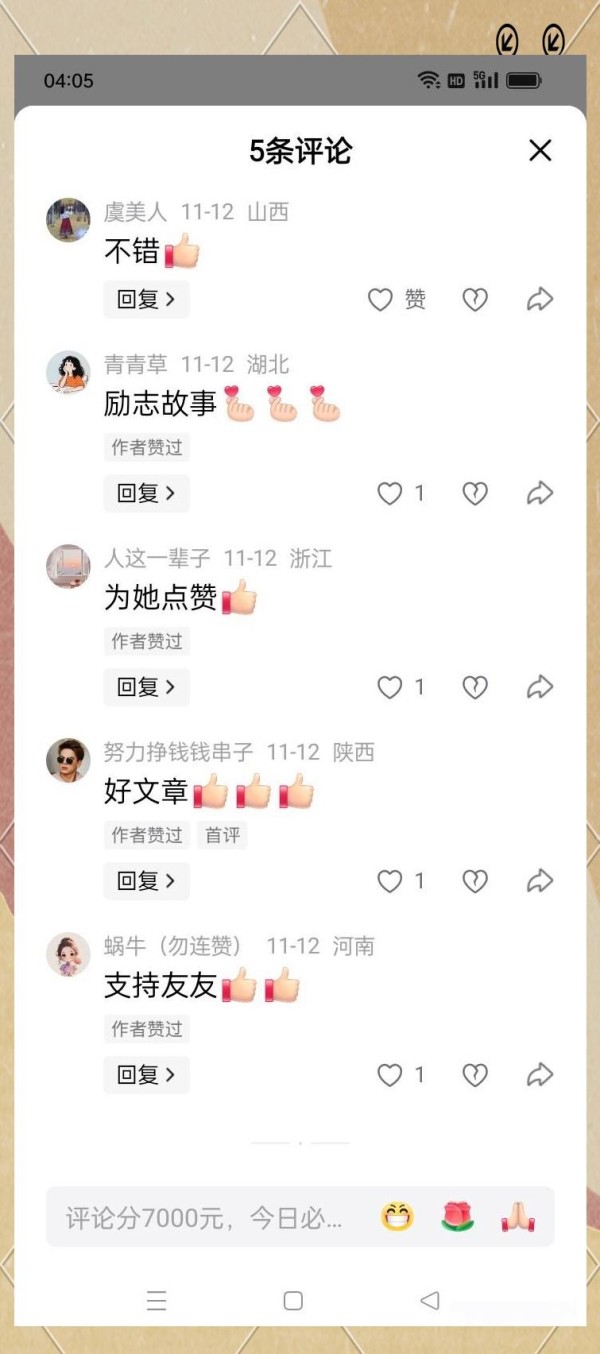This screenshot has width=600, height=1354.
Task: Like 蜗牛's comment 支持友友
Action: point(389,1075)
